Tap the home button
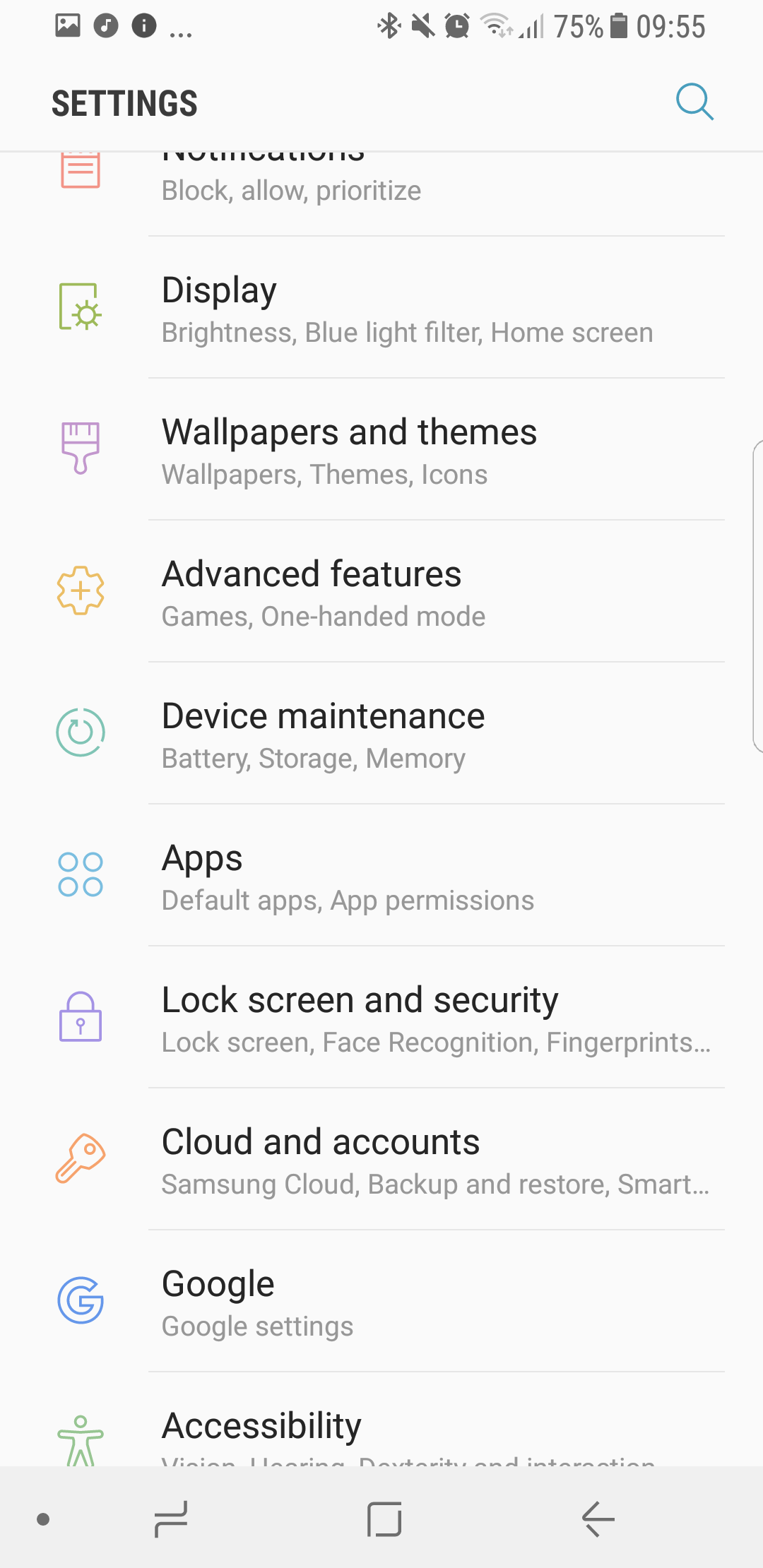The height and width of the screenshot is (1568, 763). pyautogui.click(x=384, y=1519)
